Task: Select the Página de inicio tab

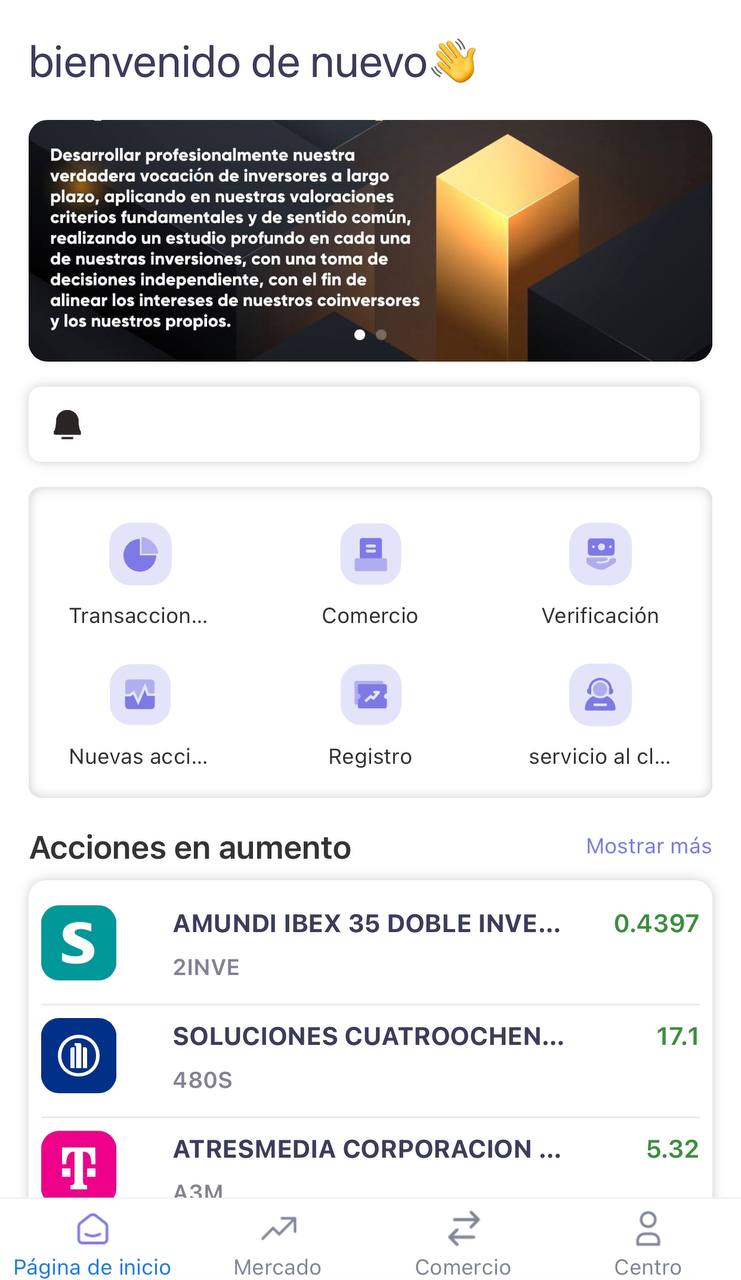Action: (92, 1244)
